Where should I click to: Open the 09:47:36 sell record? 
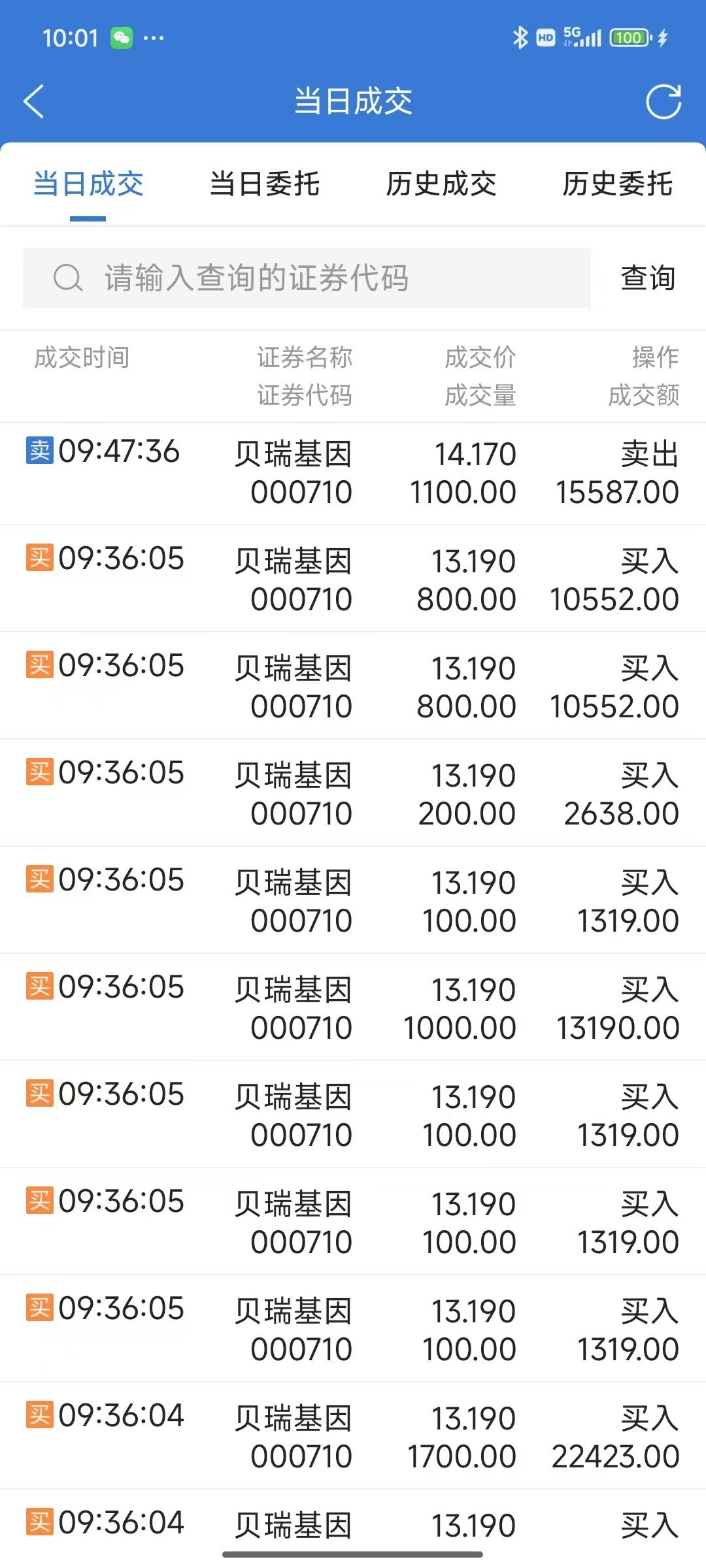pos(353,473)
